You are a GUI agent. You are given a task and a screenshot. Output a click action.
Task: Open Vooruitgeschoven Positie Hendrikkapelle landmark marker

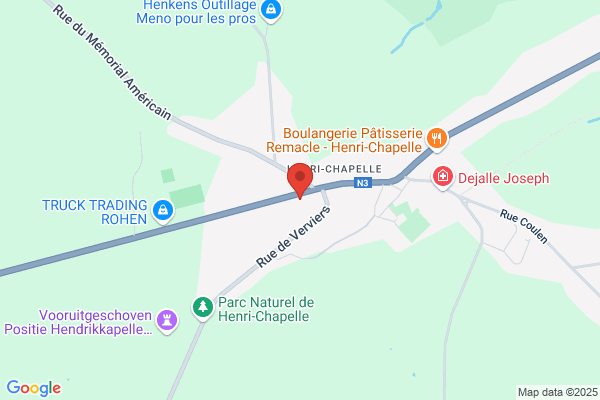pos(167,321)
